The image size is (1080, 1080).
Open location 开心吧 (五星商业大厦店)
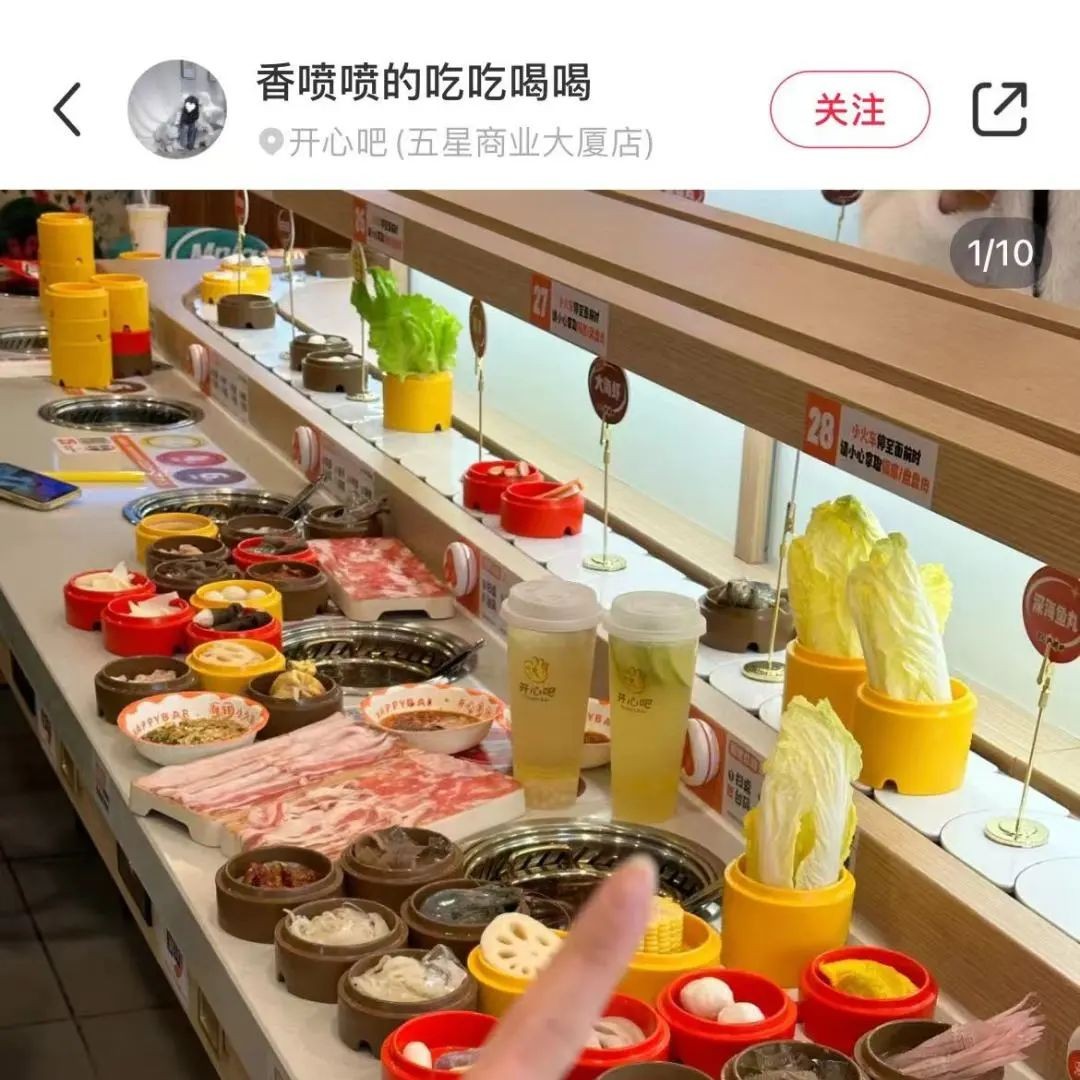pos(456,143)
